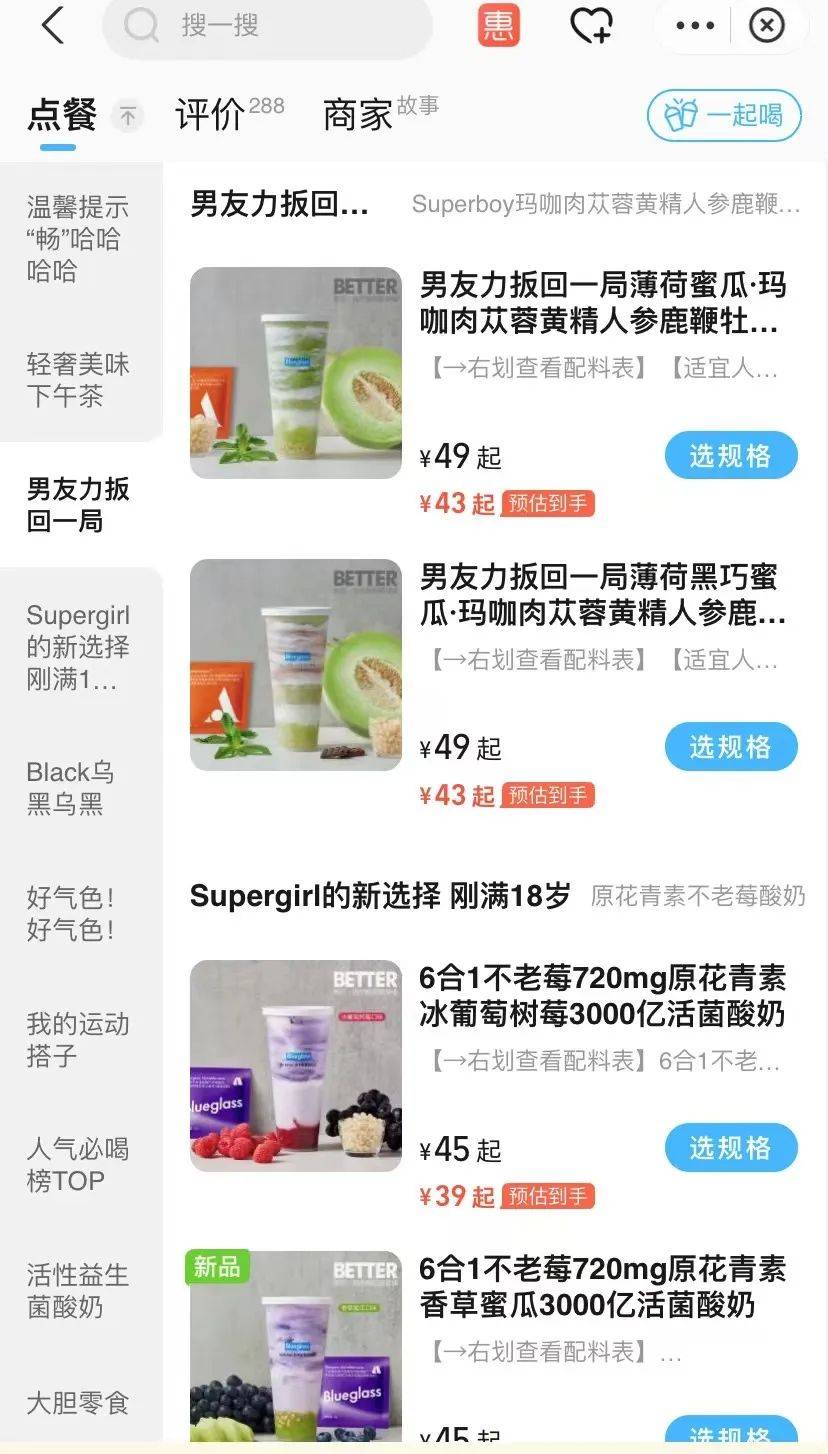The height and width of the screenshot is (1454, 828).
Task: Go to the 活性益生菌酸奶 category
Action: [78, 1291]
